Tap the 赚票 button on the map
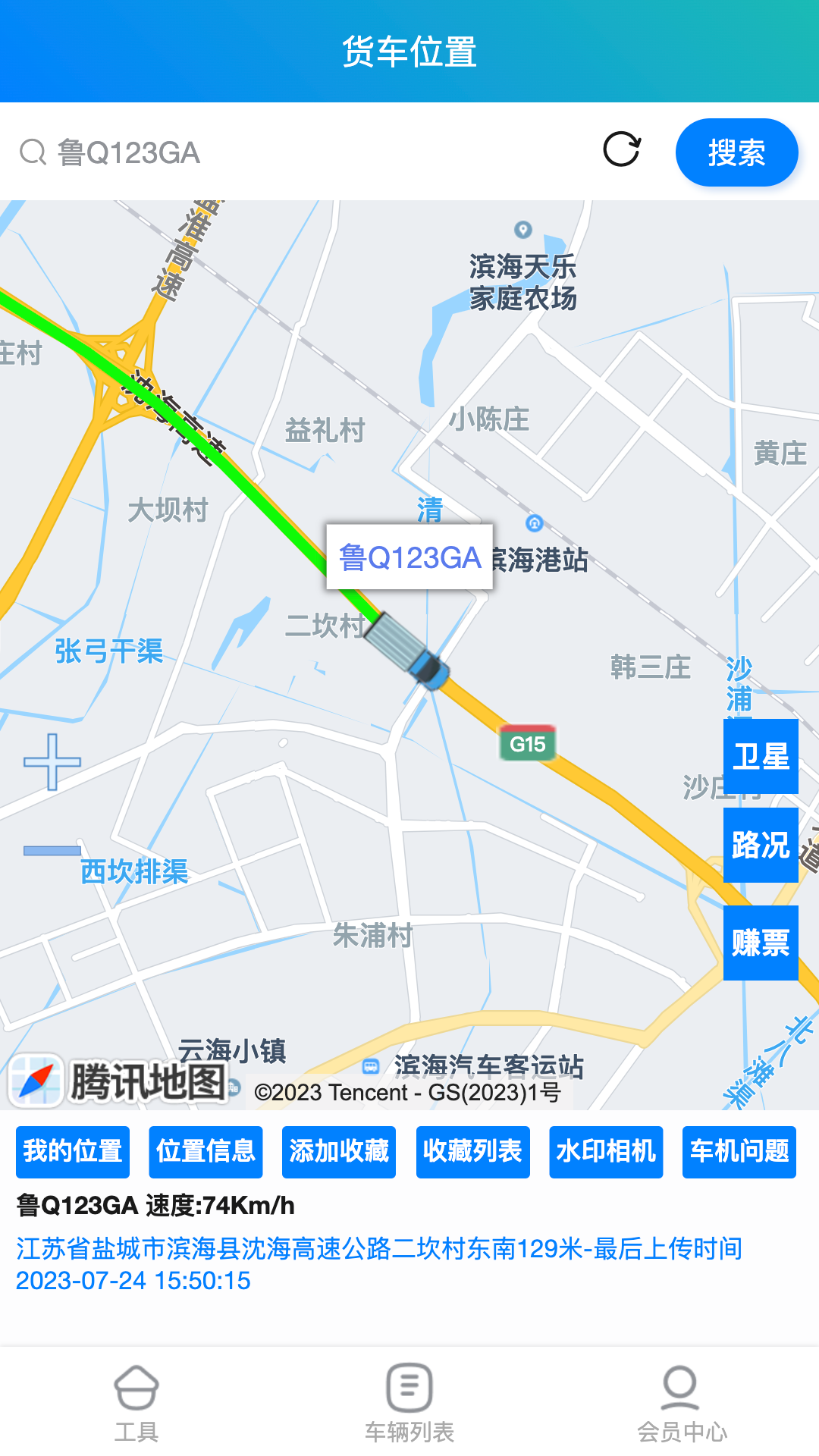Image resolution: width=819 pixels, height=1456 pixels. click(x=761, y=944)
